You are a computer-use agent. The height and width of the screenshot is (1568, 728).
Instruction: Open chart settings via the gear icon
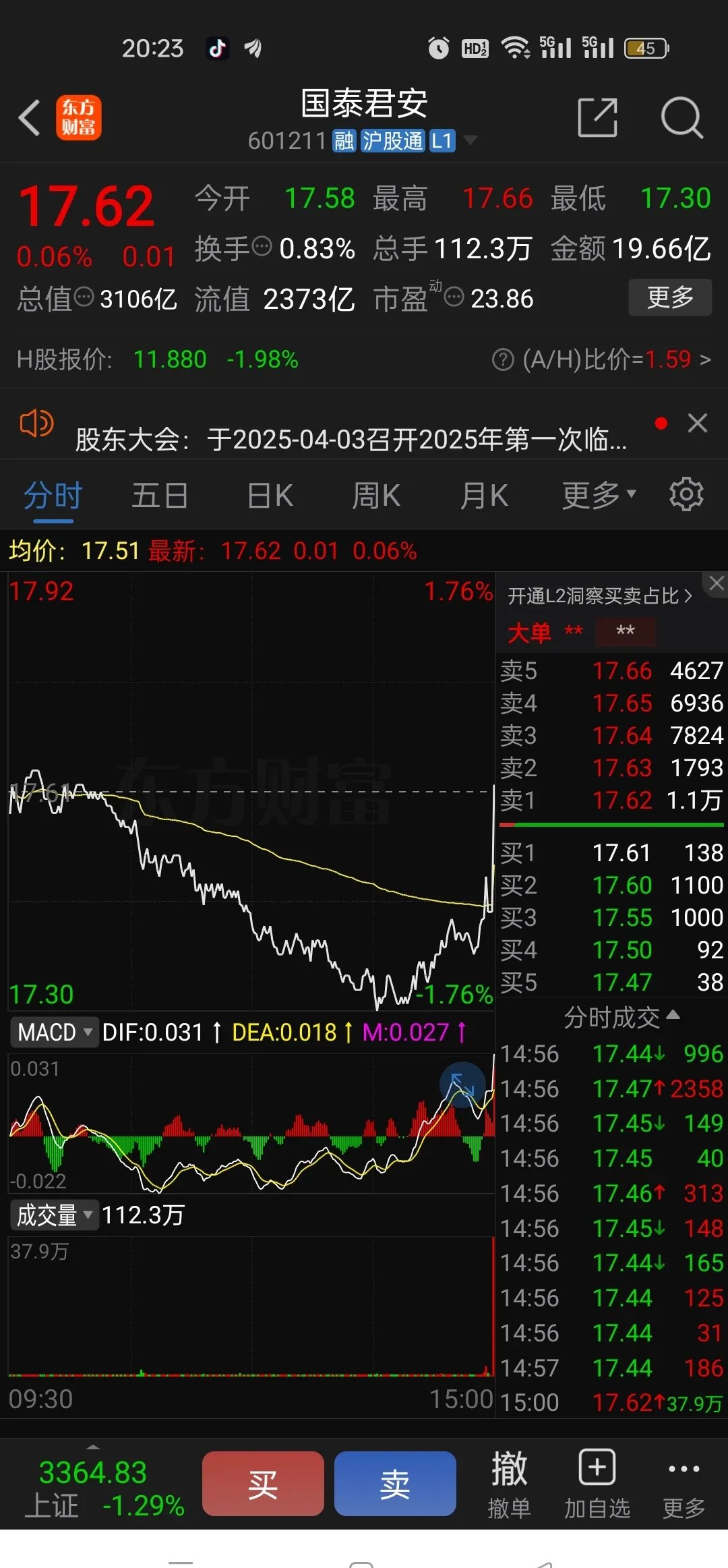point(687,494)
